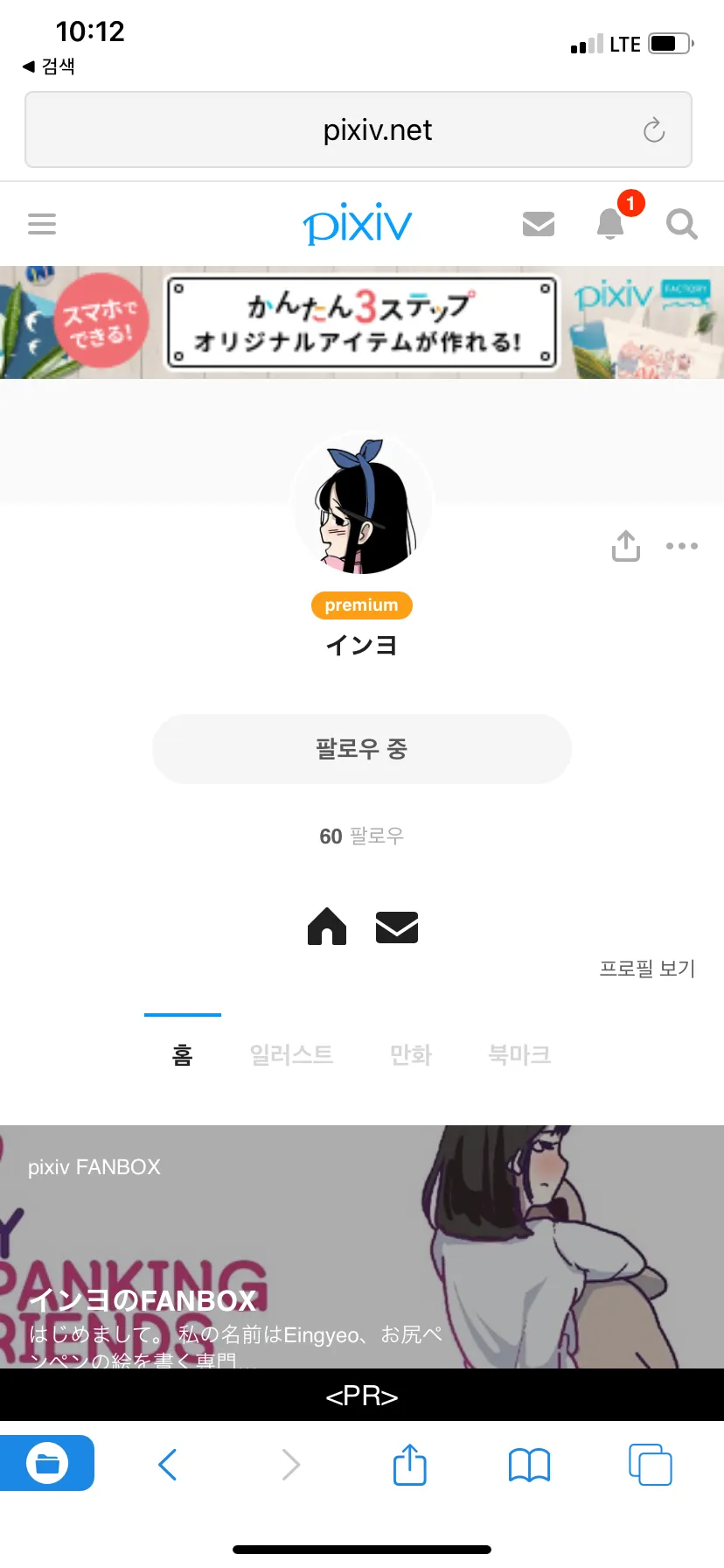Open the three-dot overflow menu
Viewport: 724px width, 1568px height.
coord(682,546)
